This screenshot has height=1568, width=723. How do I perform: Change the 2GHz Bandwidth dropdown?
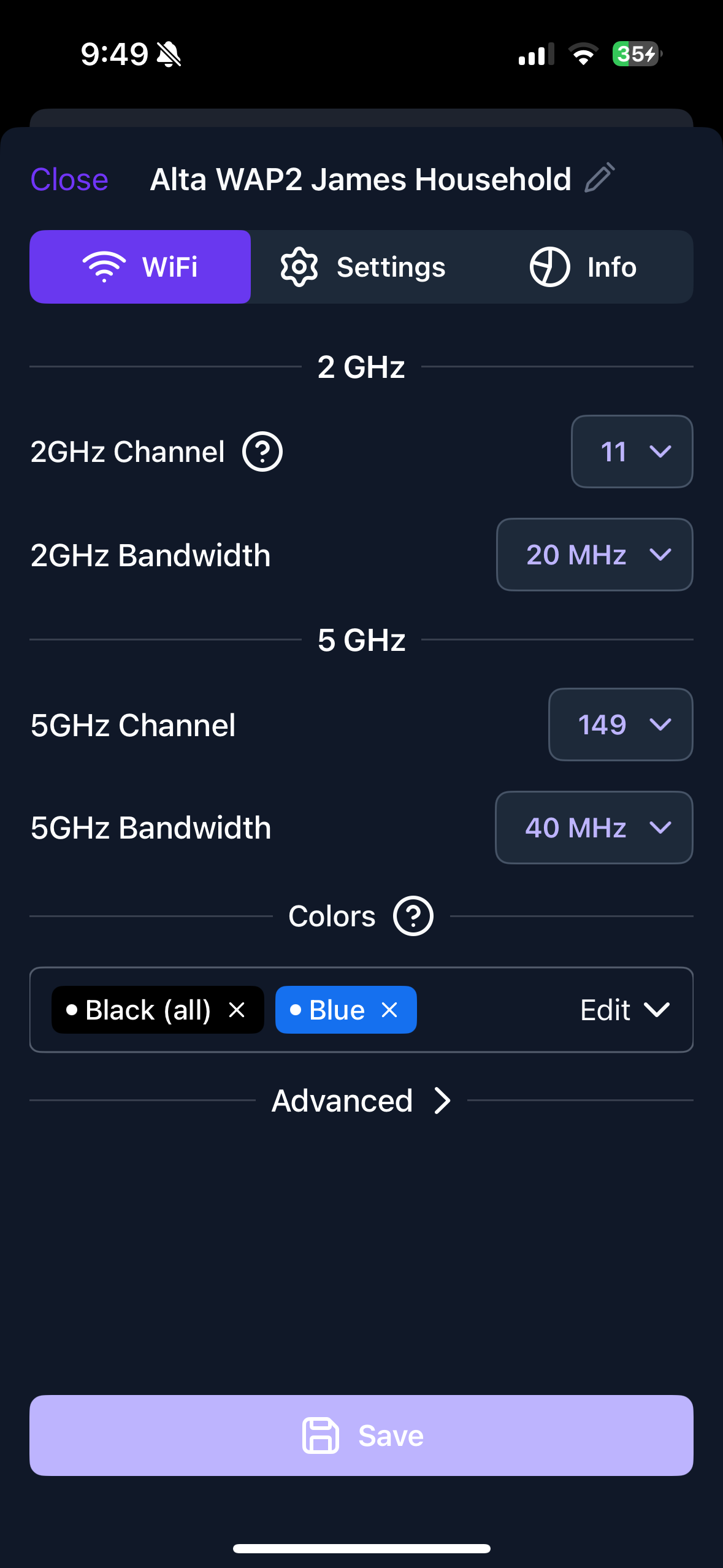coord(594,555)
